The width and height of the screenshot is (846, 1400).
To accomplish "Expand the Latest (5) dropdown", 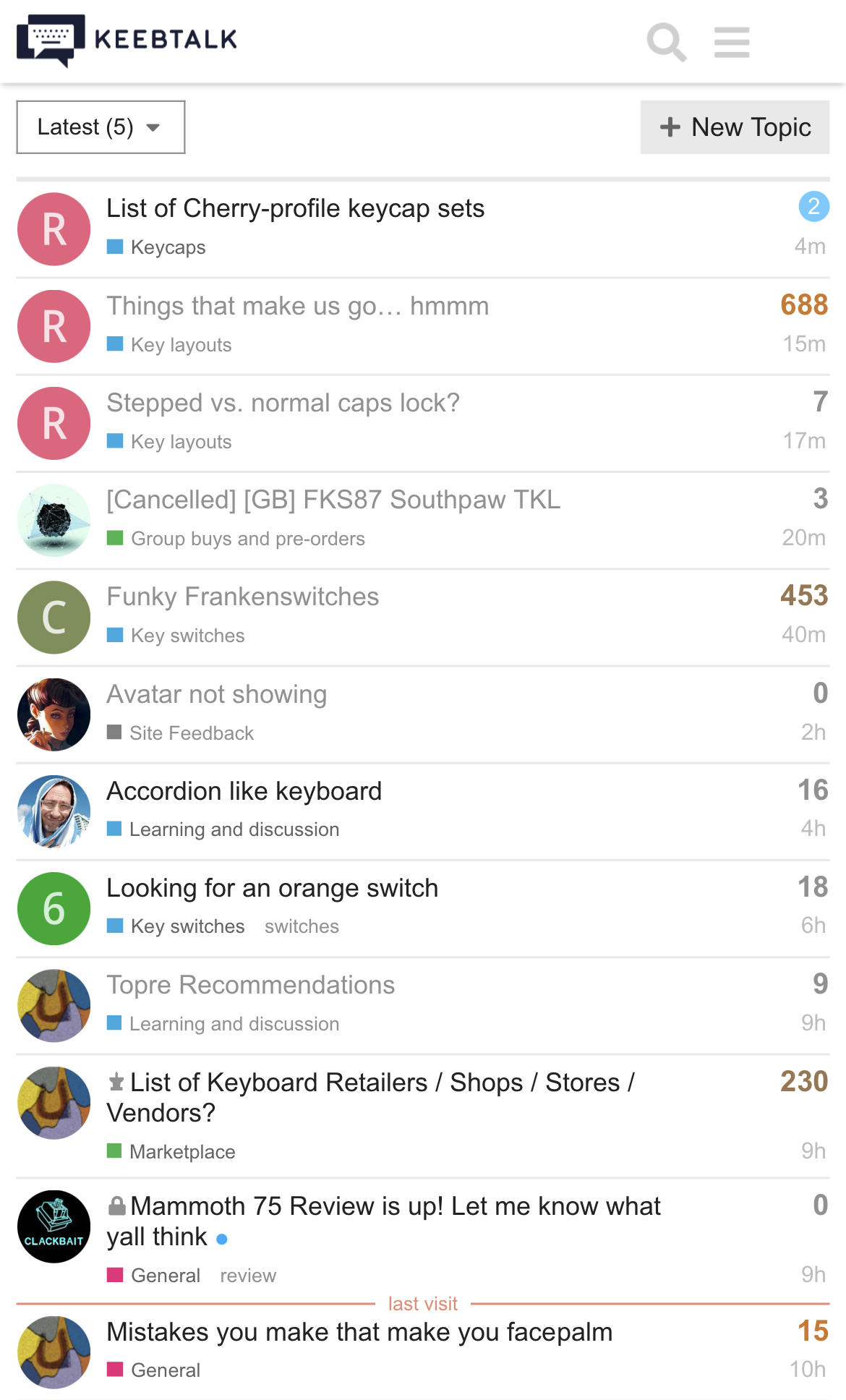I will (101, 127).
